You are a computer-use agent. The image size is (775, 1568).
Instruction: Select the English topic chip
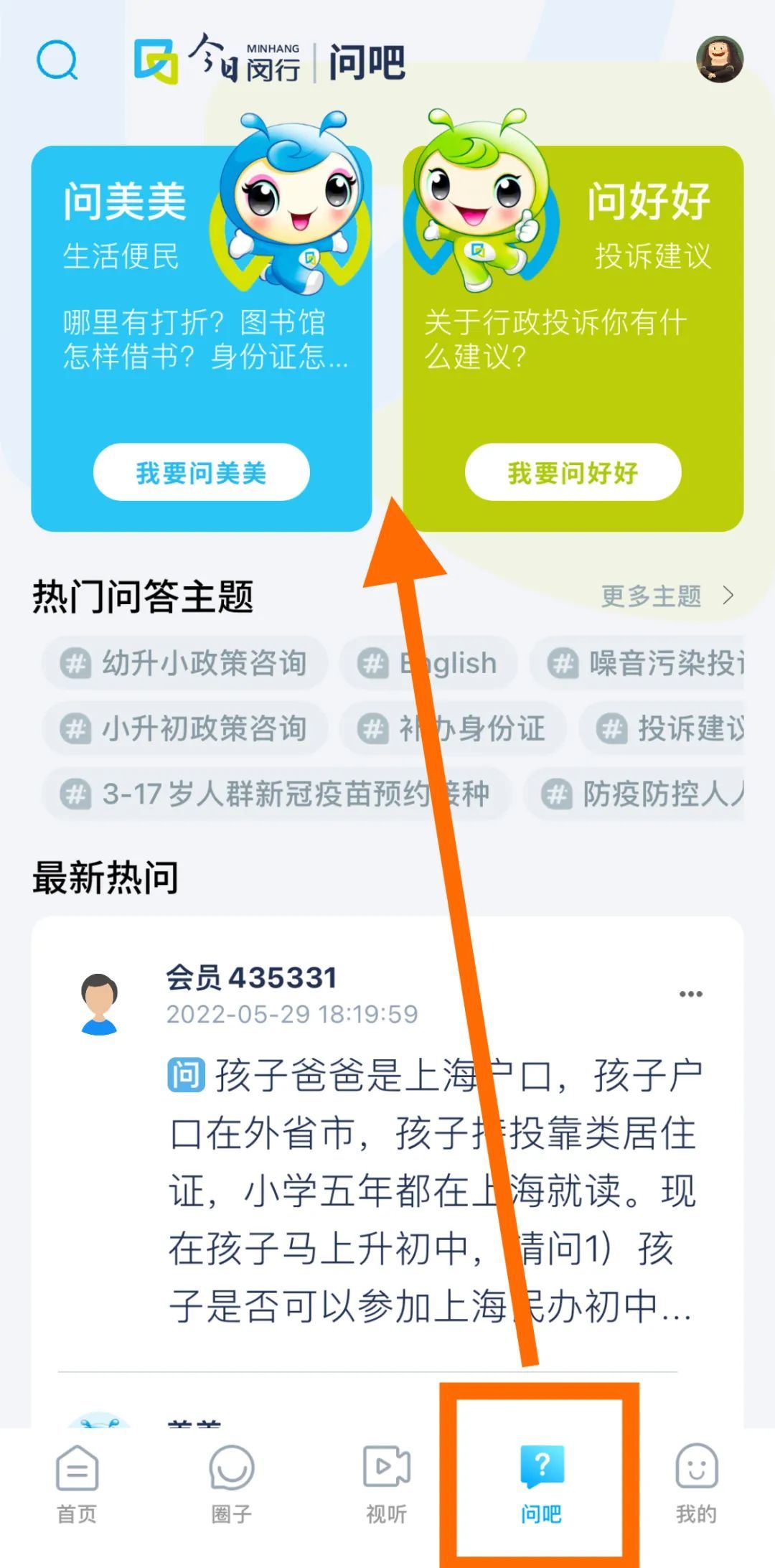tap(428, 663)
